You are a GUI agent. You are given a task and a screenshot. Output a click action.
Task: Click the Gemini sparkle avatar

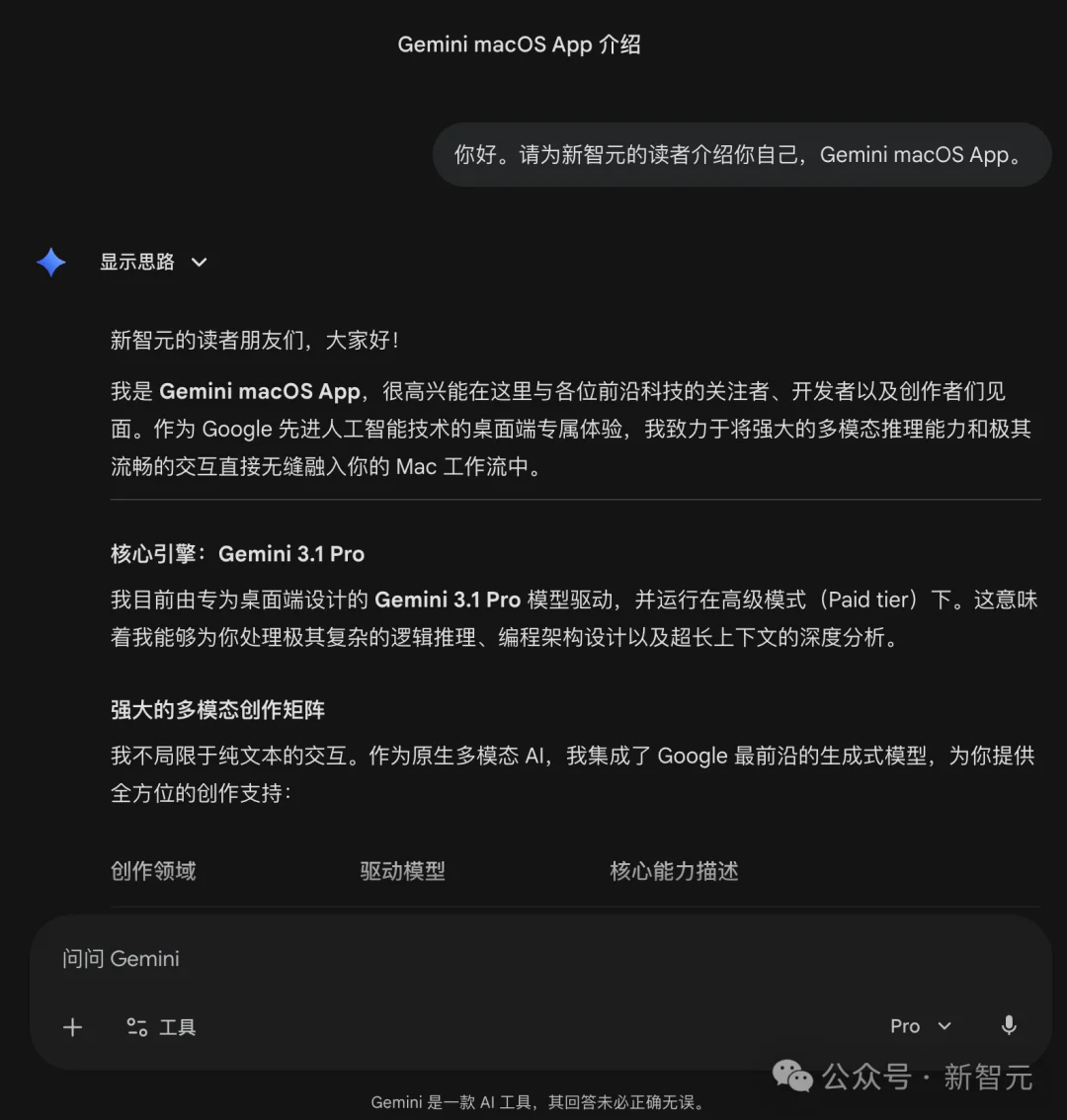pos(50,262)
